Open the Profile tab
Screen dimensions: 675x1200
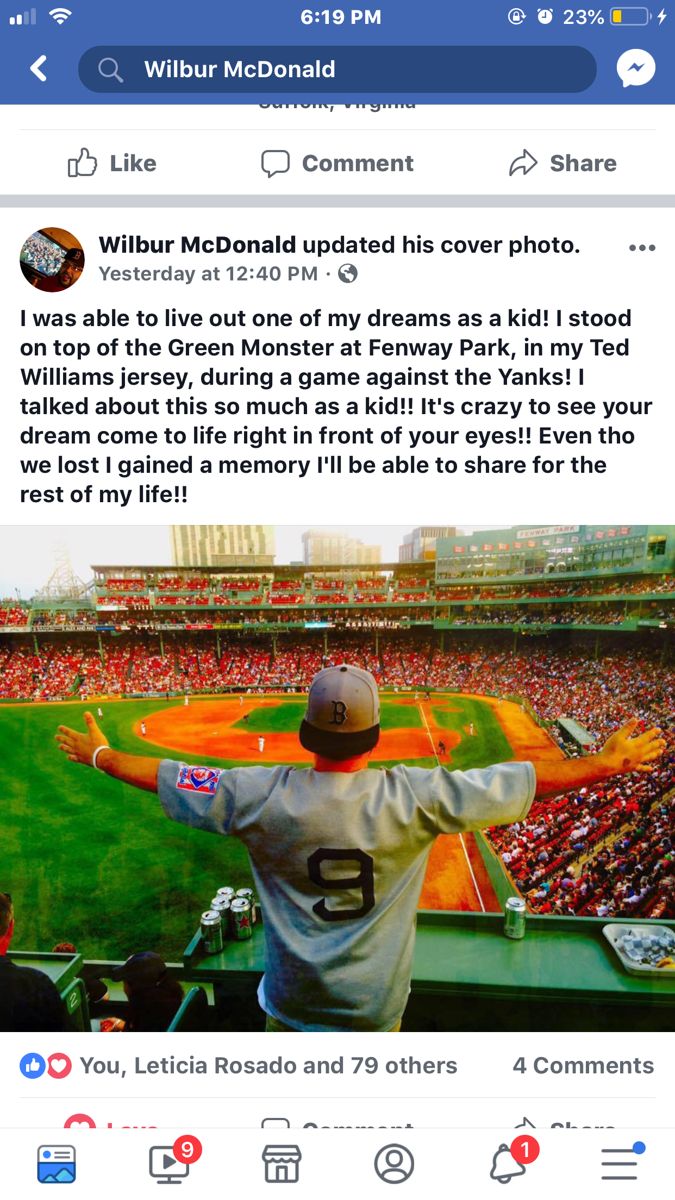tap(394, 1164)
